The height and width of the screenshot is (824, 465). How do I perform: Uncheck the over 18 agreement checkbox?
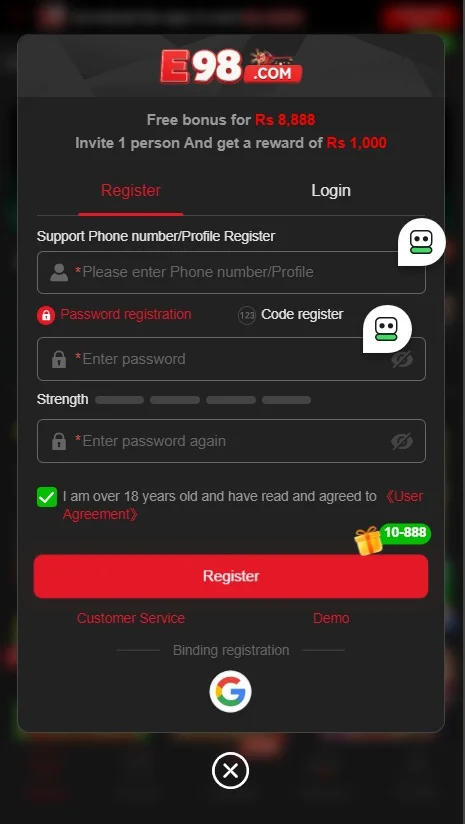pos(47,497)
